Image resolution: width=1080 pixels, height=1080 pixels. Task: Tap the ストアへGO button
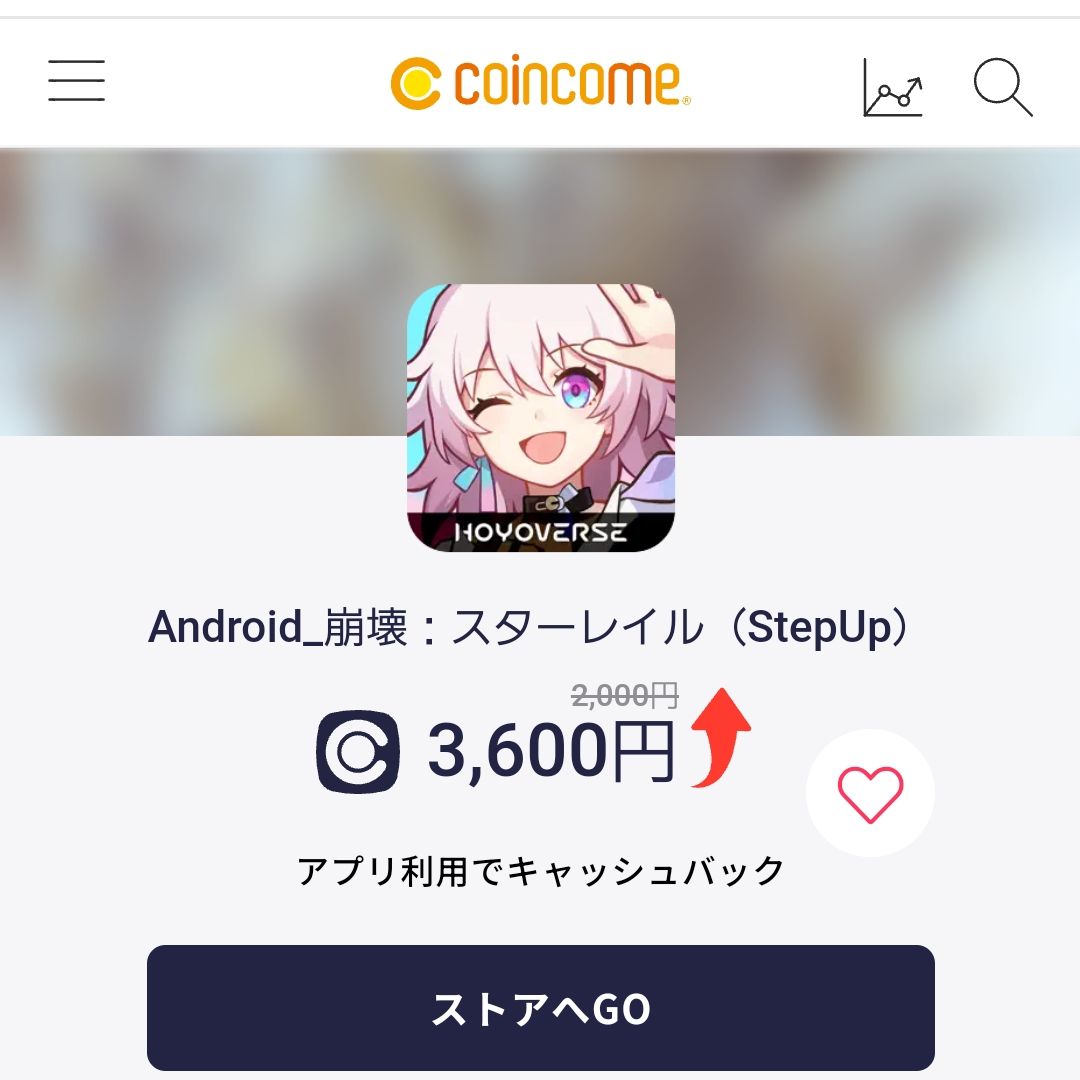[x=540, y=1008]
